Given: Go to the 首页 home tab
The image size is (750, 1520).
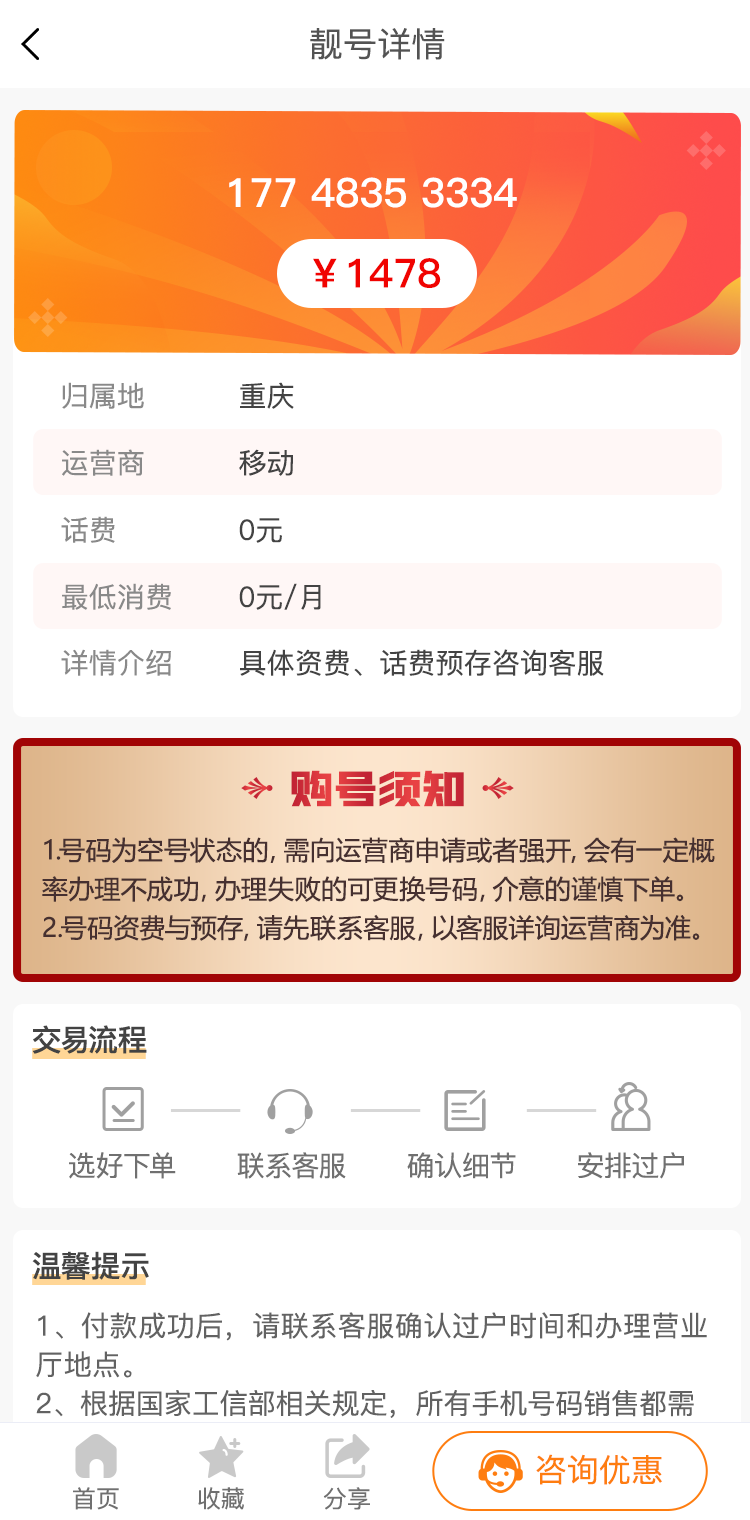Looking at the screenshot, I should tap(96, 1471).
